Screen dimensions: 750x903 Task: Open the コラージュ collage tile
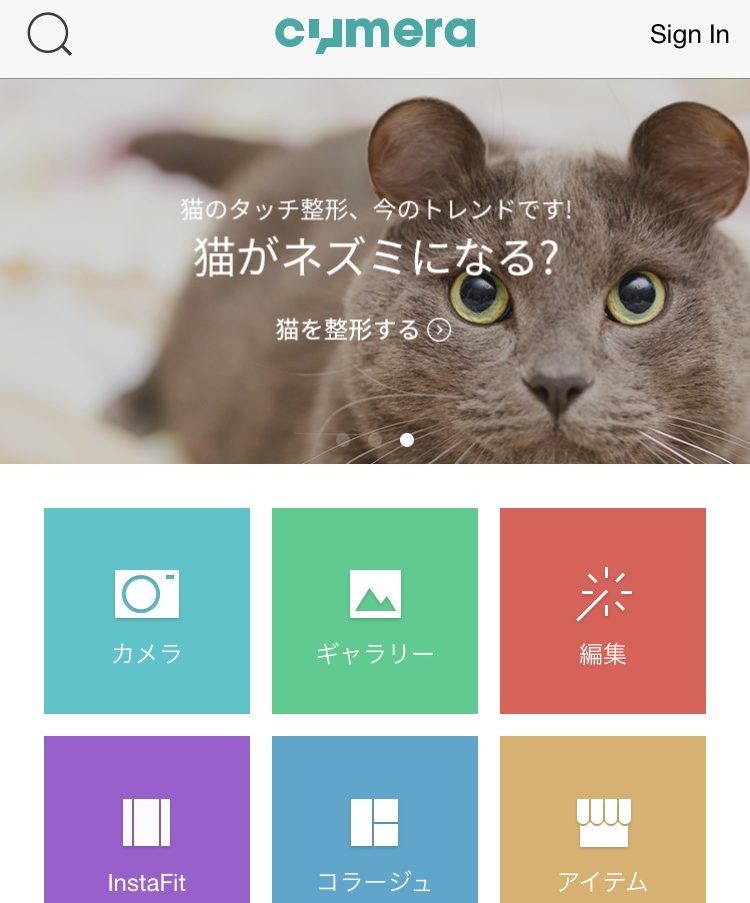(x=375, y=822)
